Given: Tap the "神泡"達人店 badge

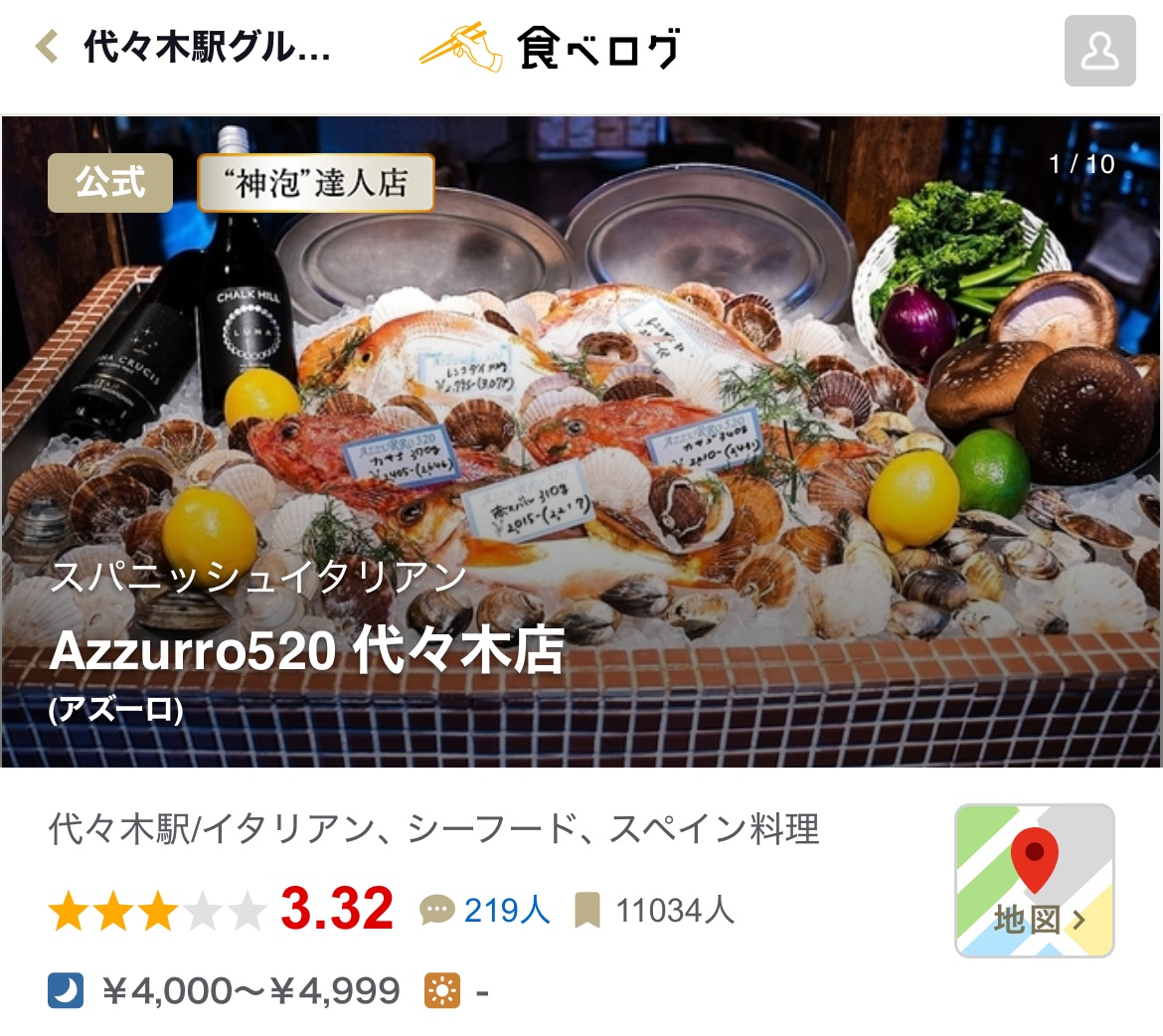Looking at the screenshot, I should (316, 183).
